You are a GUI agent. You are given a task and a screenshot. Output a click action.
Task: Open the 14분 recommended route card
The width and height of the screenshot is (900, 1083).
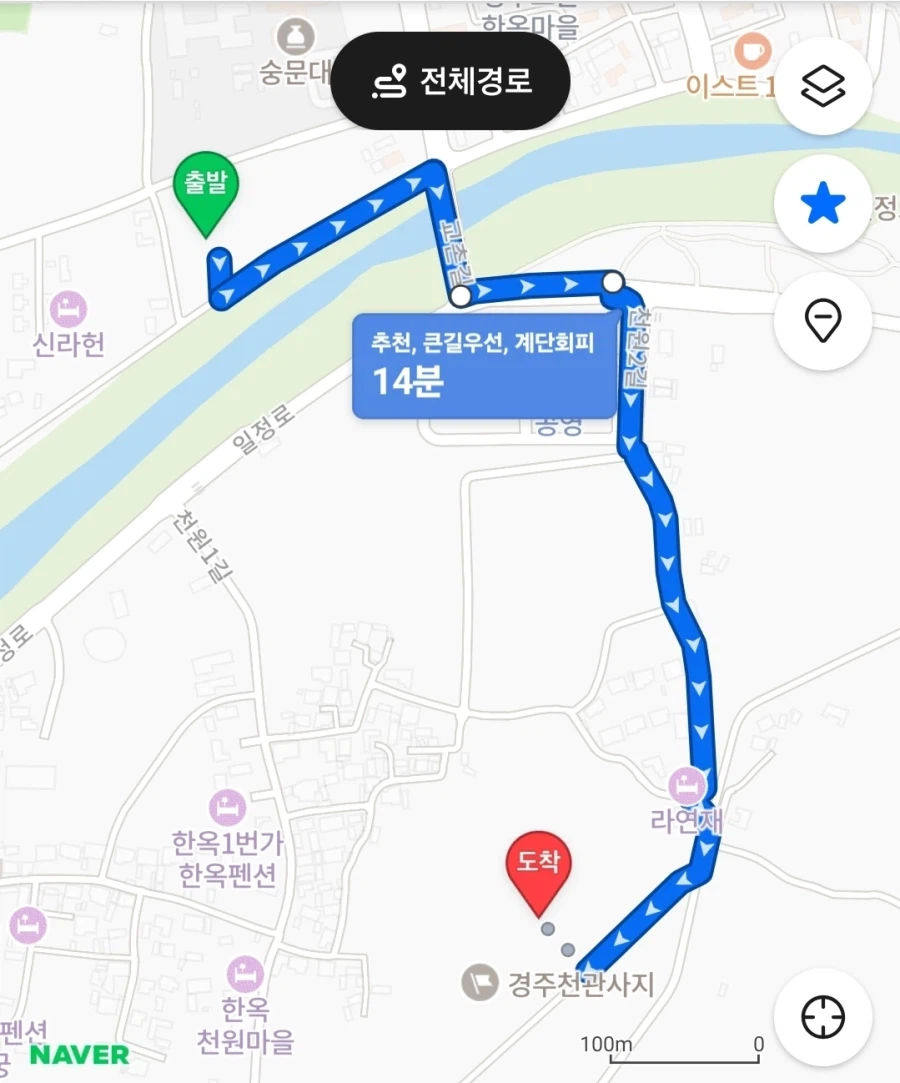tap(484, 365)
